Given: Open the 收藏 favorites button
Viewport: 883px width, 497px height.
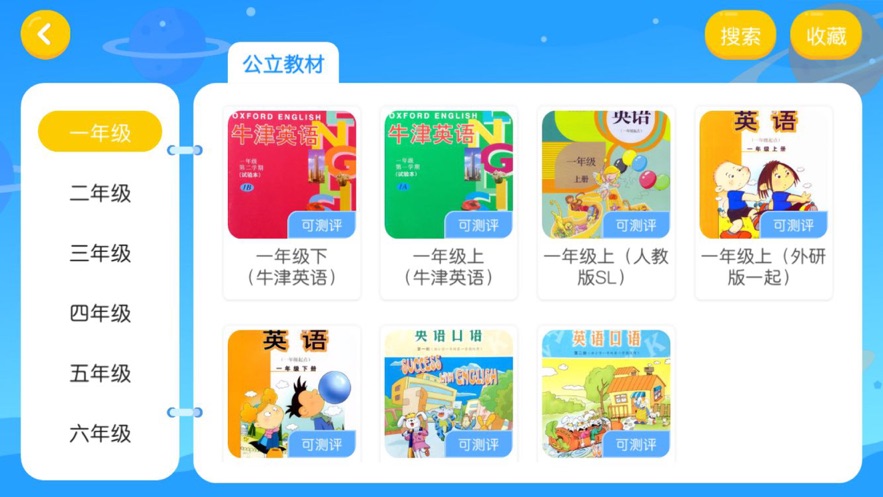Looking at the screenshot, I should click(x=826, y=36).
